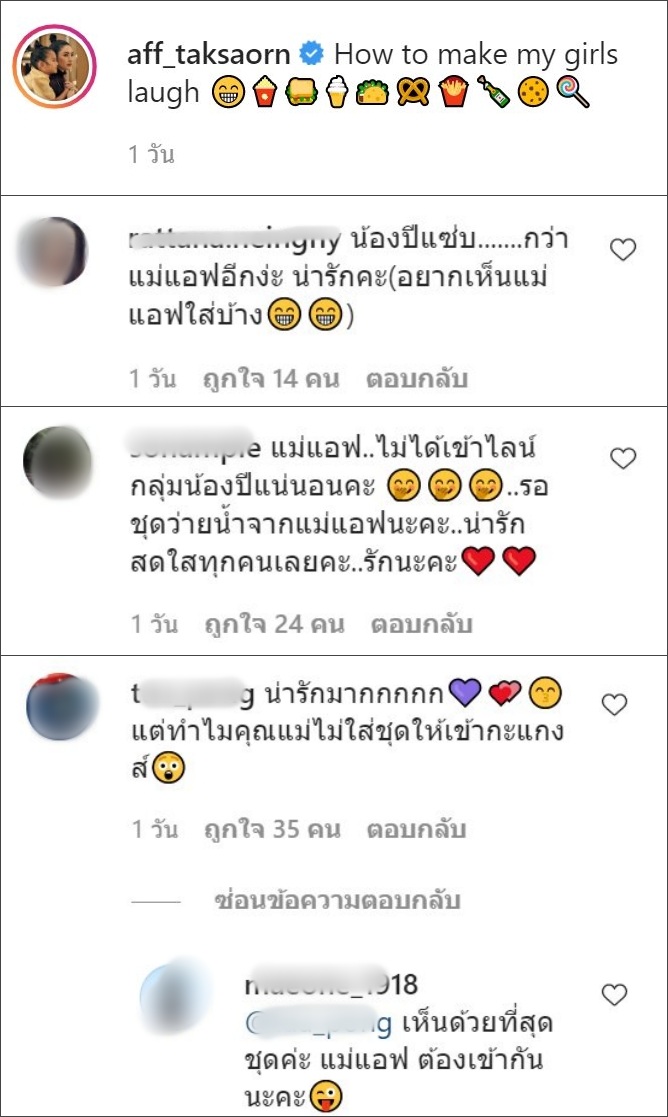The height and width of the screenshot is (1117, 668).
Task: Like the reply saying เห็นด้วยที่สุด
Action: (613, 994)
